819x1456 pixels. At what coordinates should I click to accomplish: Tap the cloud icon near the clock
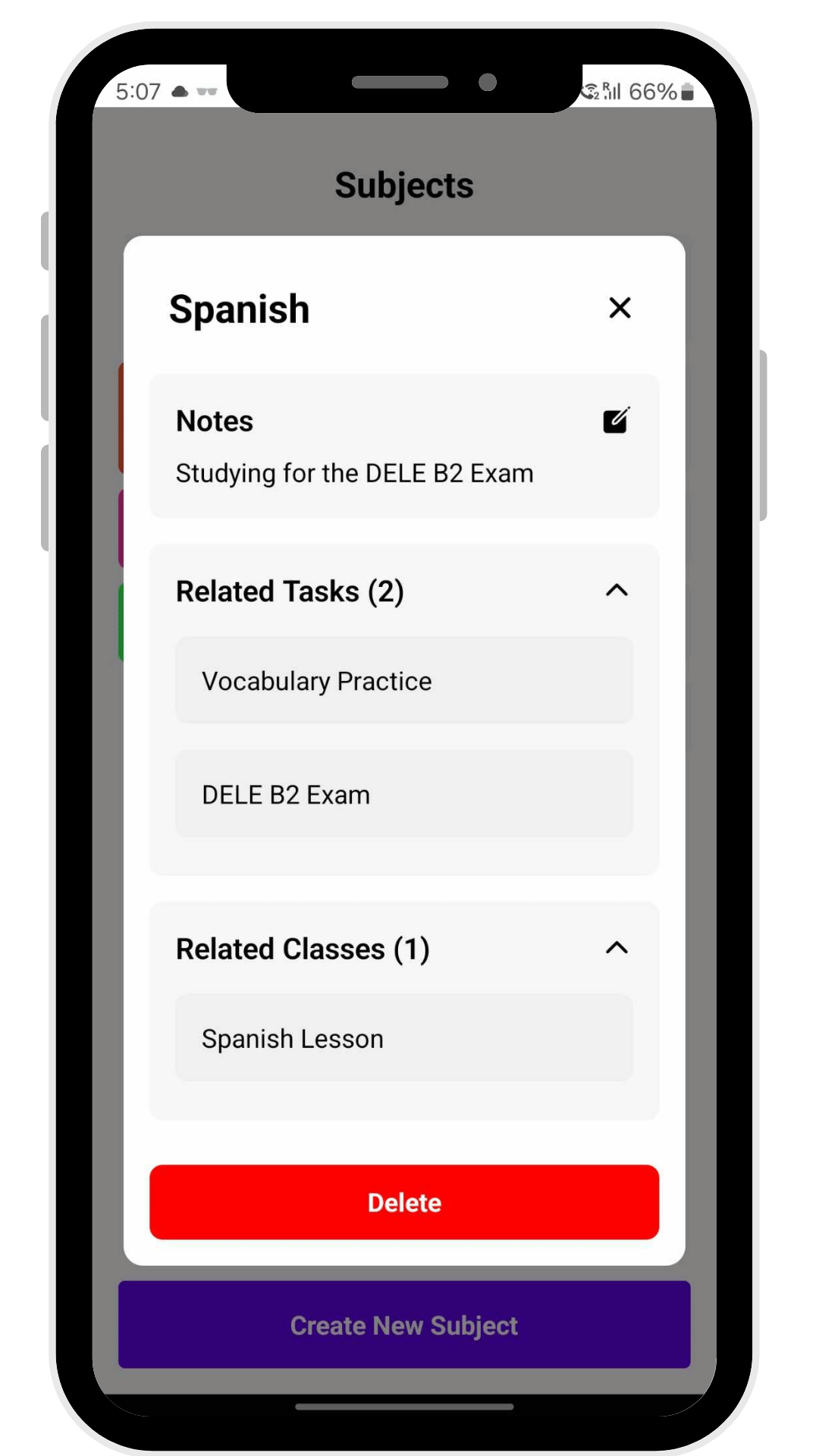180,91
